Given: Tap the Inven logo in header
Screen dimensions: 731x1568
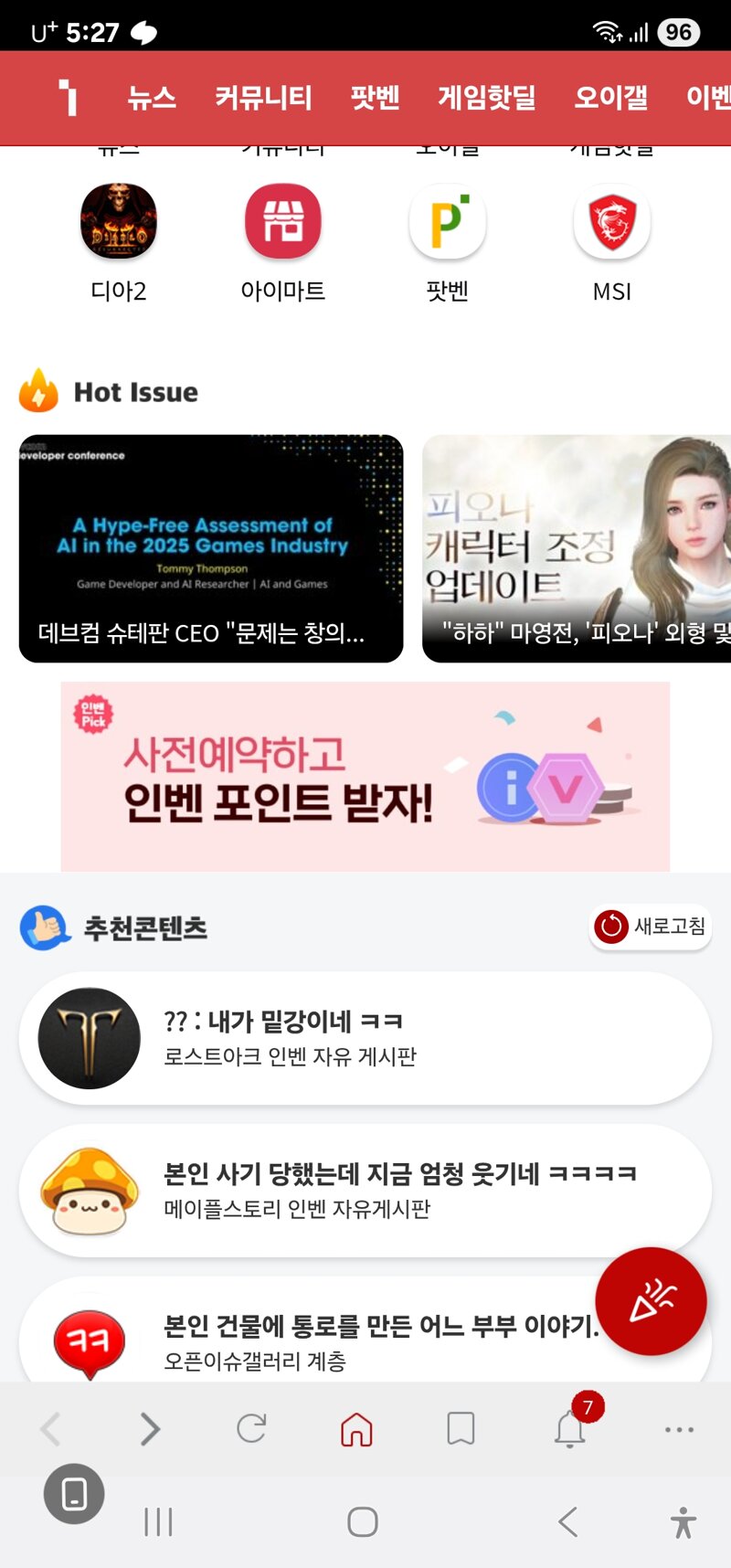Looking at the screenshot, I should coord(68,97).
